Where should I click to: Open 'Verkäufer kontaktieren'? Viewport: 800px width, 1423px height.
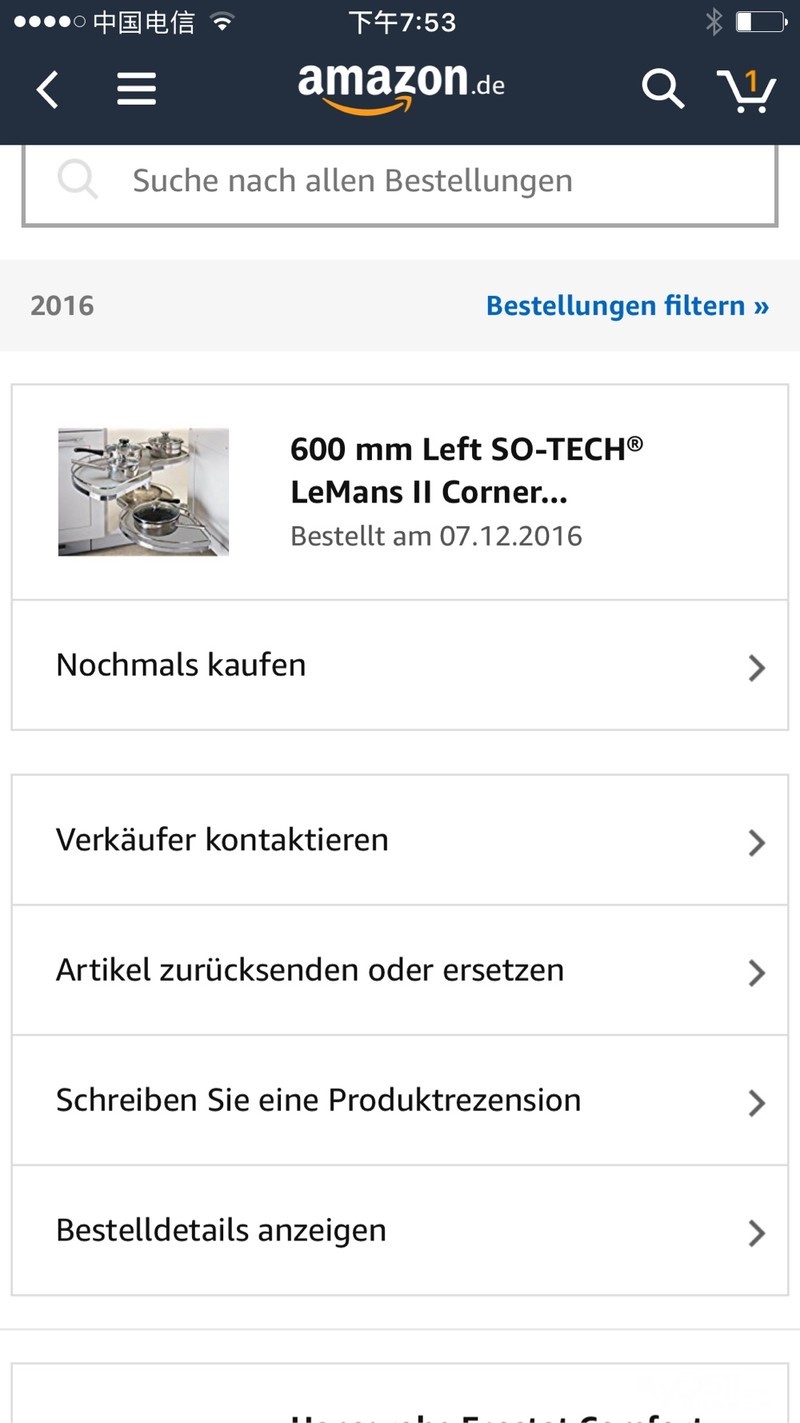coord(400,840)
